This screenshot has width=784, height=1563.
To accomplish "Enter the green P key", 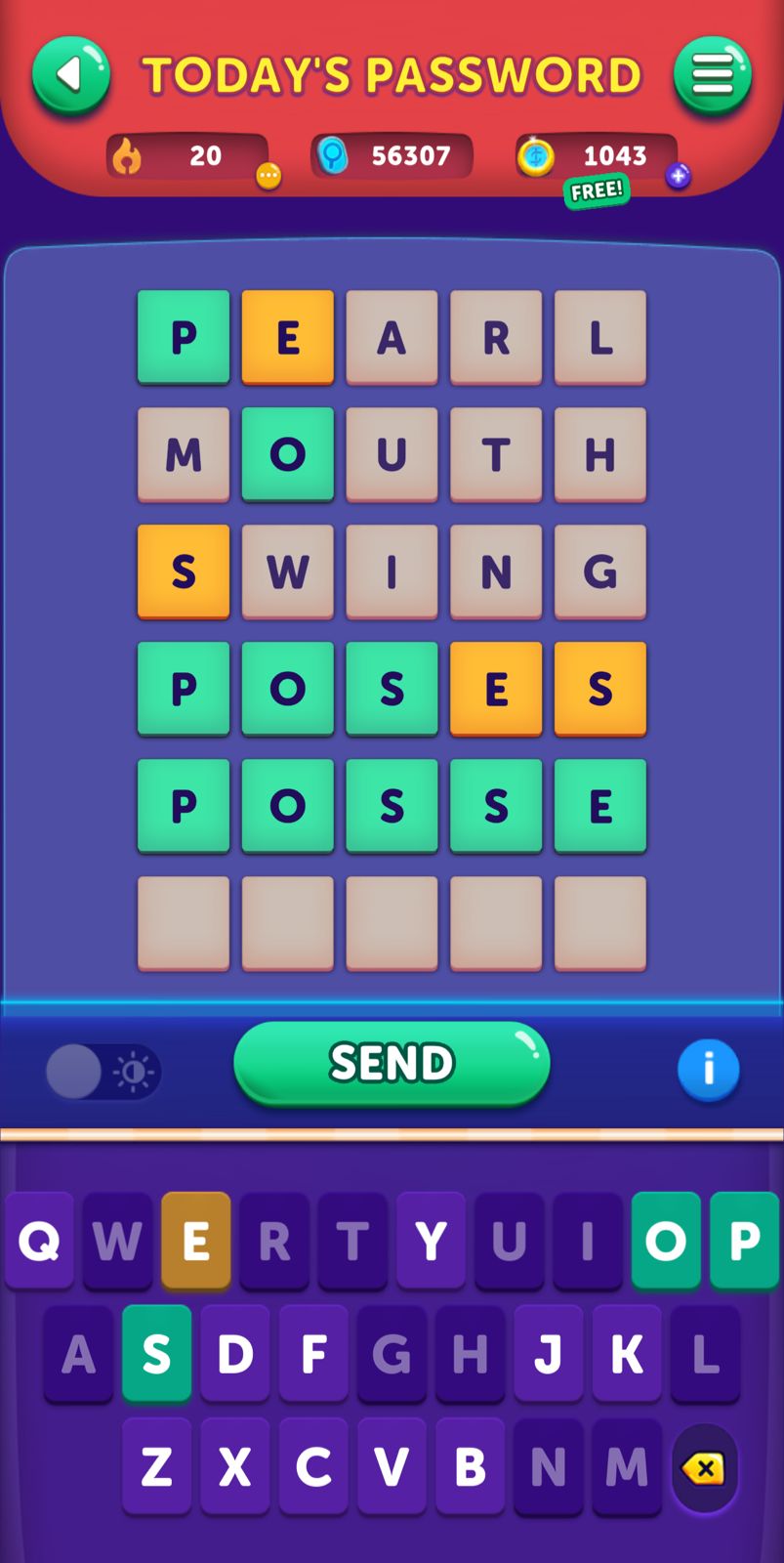I will pos(744,1241).
